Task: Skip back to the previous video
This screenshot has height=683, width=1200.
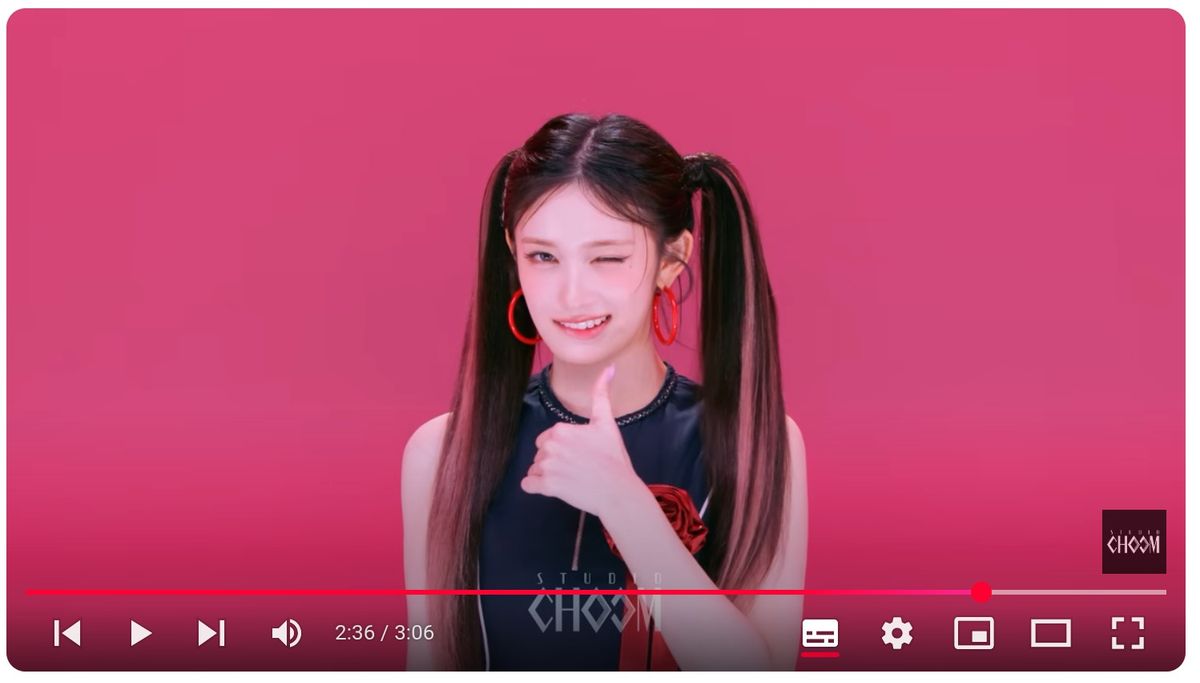Action: [67, 633]
